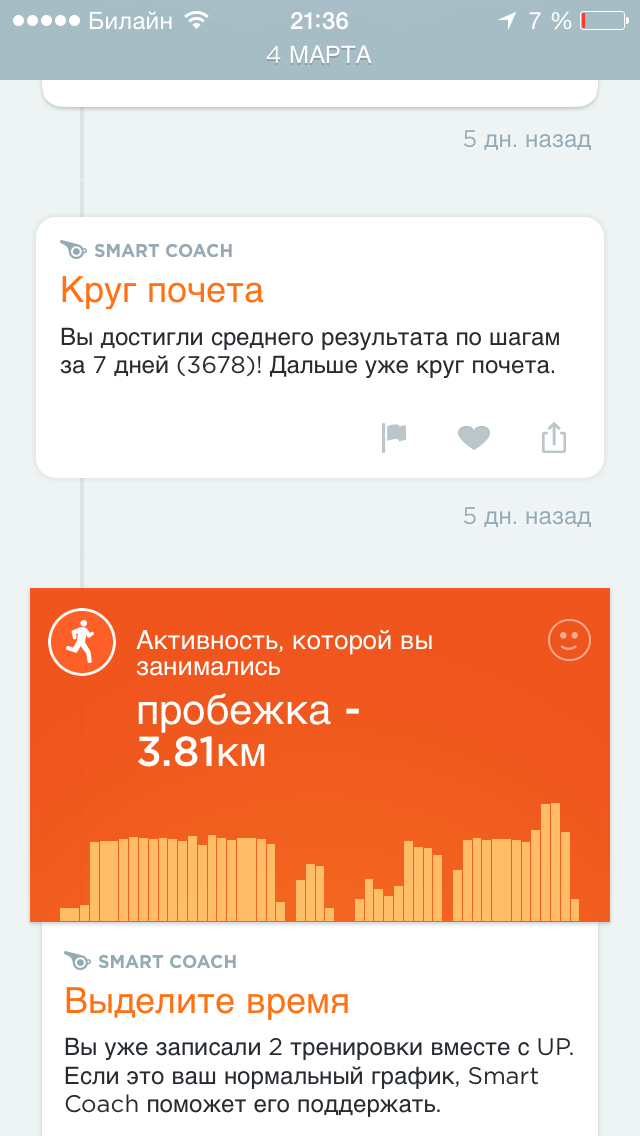Open the Круг почета Smart Coach card
Viewport: 640px width, 1136px height.
point(320,347)
